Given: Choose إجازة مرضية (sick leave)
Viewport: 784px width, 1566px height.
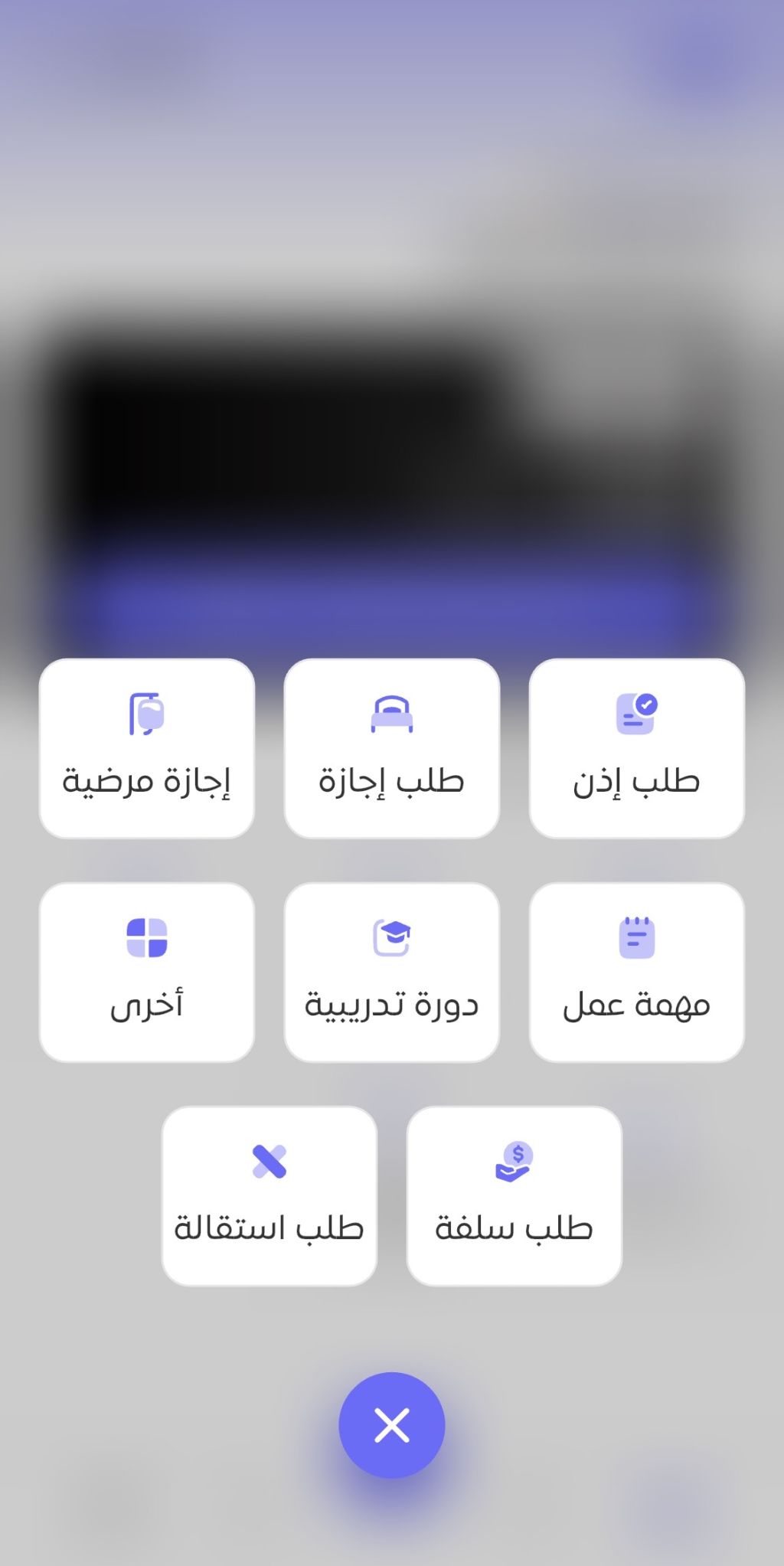Looking at the screenshot, I should click(x=146, y=748).
